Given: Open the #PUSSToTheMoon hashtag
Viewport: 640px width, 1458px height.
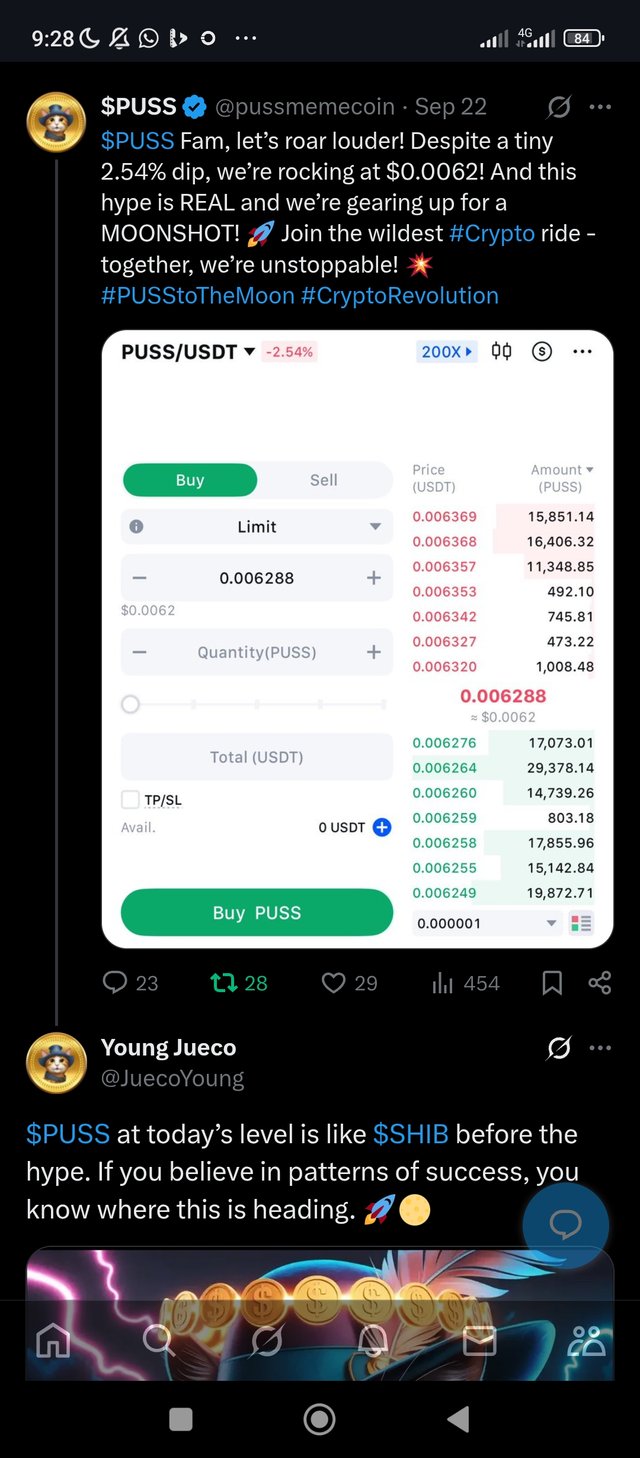Looking at the screenshot, I should (197, 296).
